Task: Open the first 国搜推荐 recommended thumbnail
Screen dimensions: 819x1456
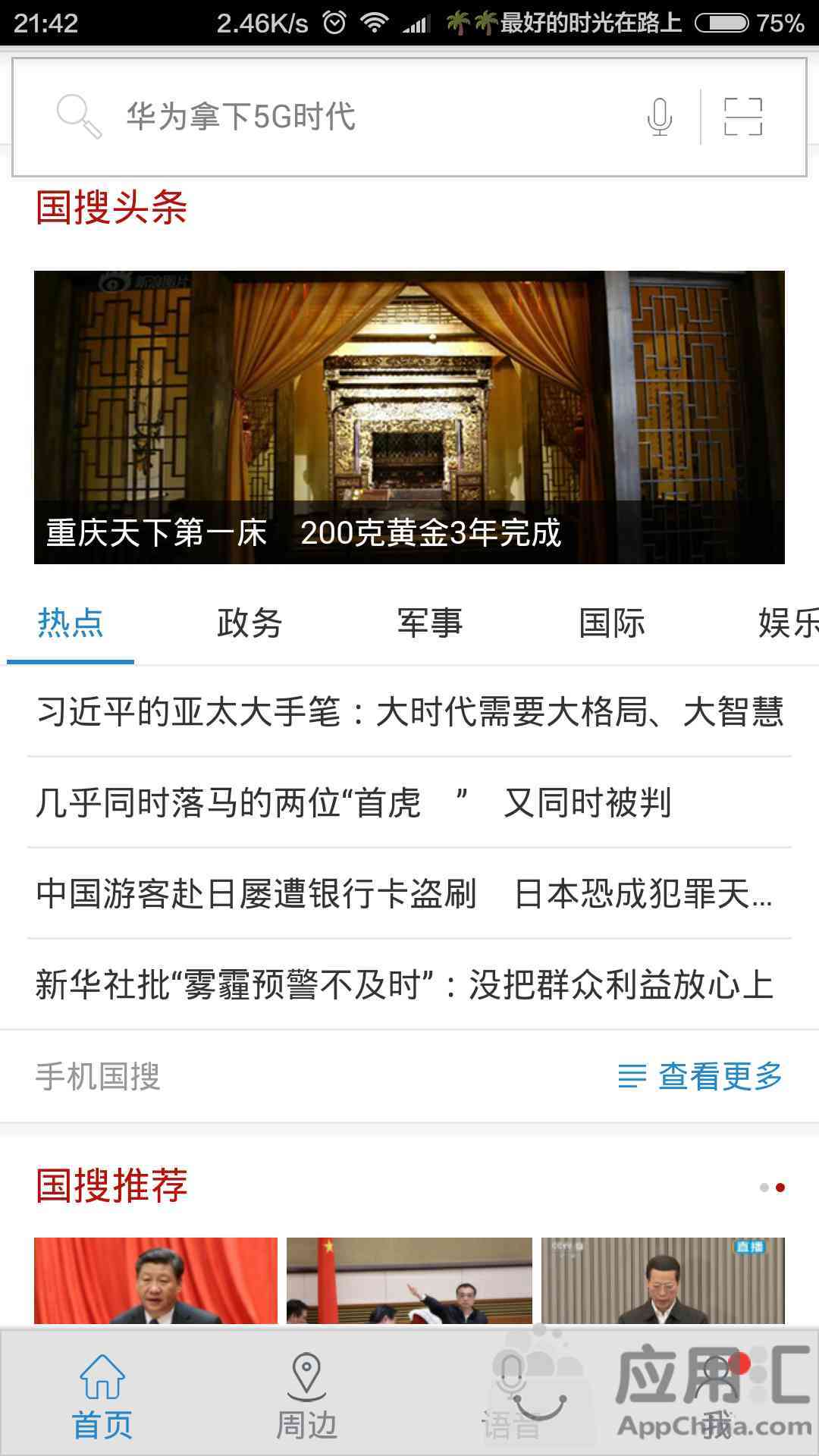Action: pos(155,1282)
